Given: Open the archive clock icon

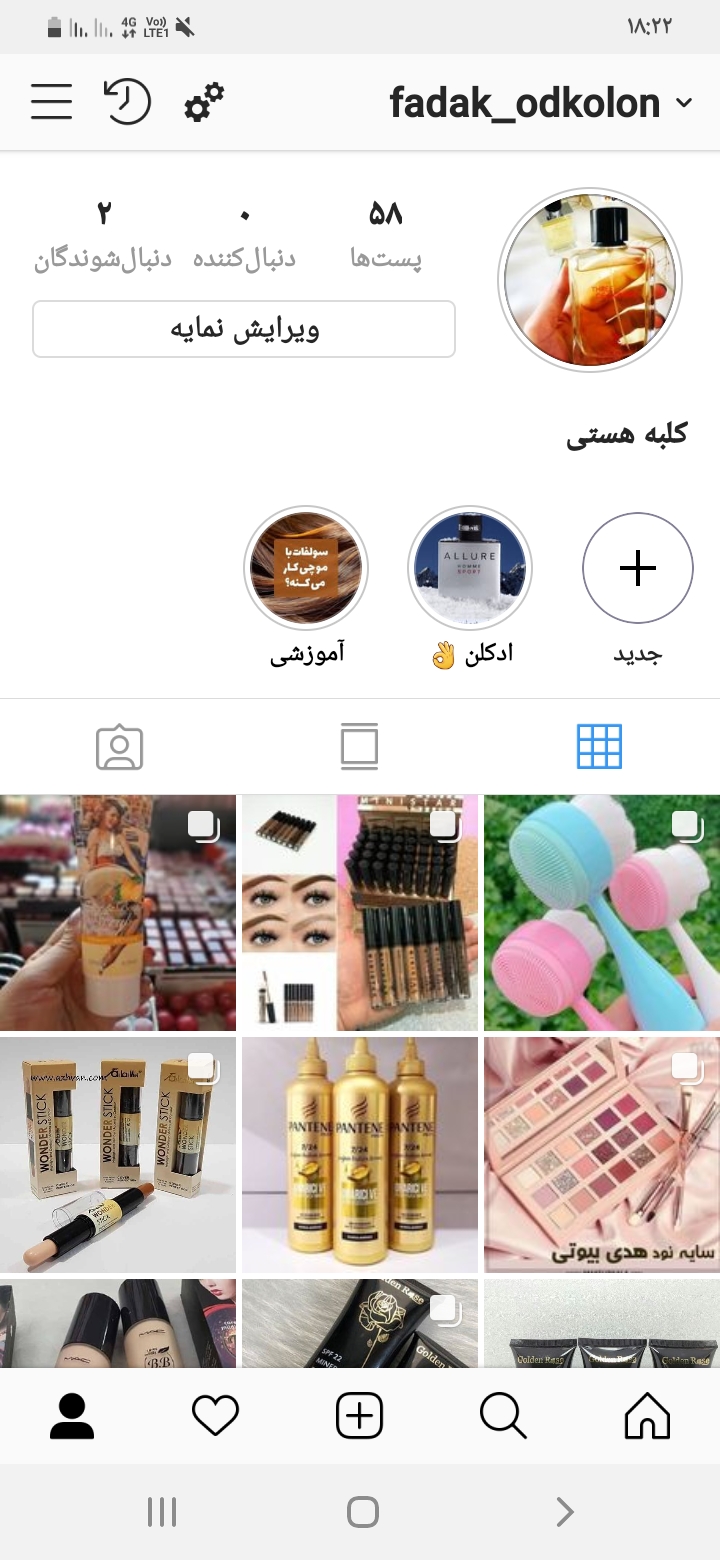Looking at the screenshot, I should pos(127,102).
